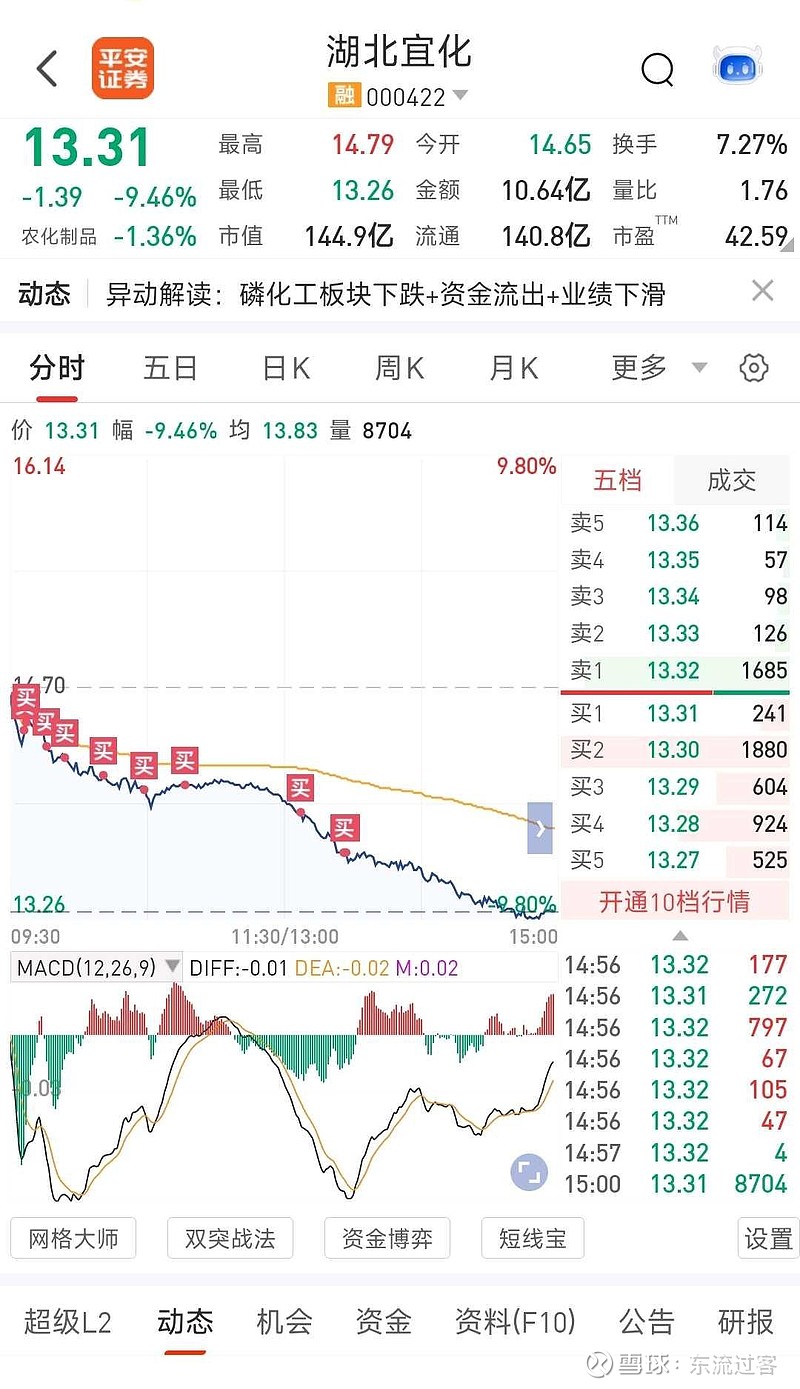Open the stock search magnifier
This screenshot has height=1389, width=800.
(657, 69)
